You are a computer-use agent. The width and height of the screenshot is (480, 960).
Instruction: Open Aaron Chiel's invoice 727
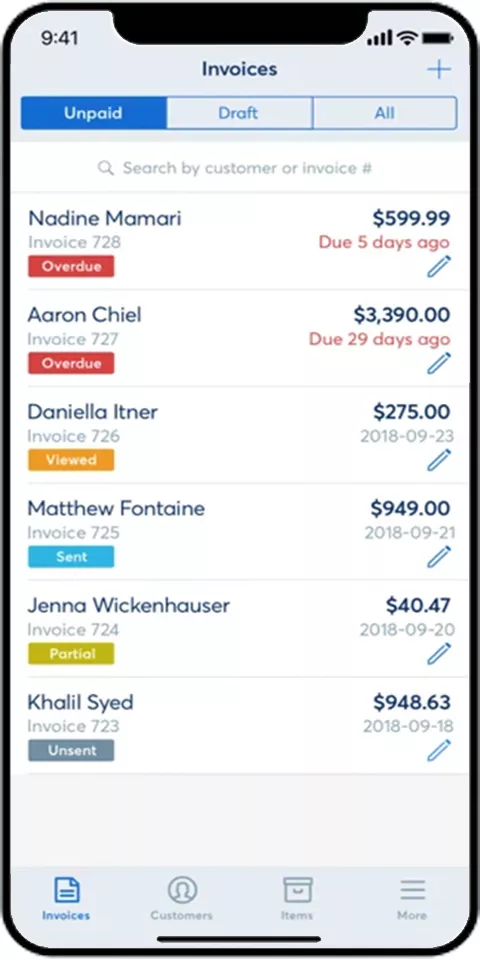(x=239, y=338)
